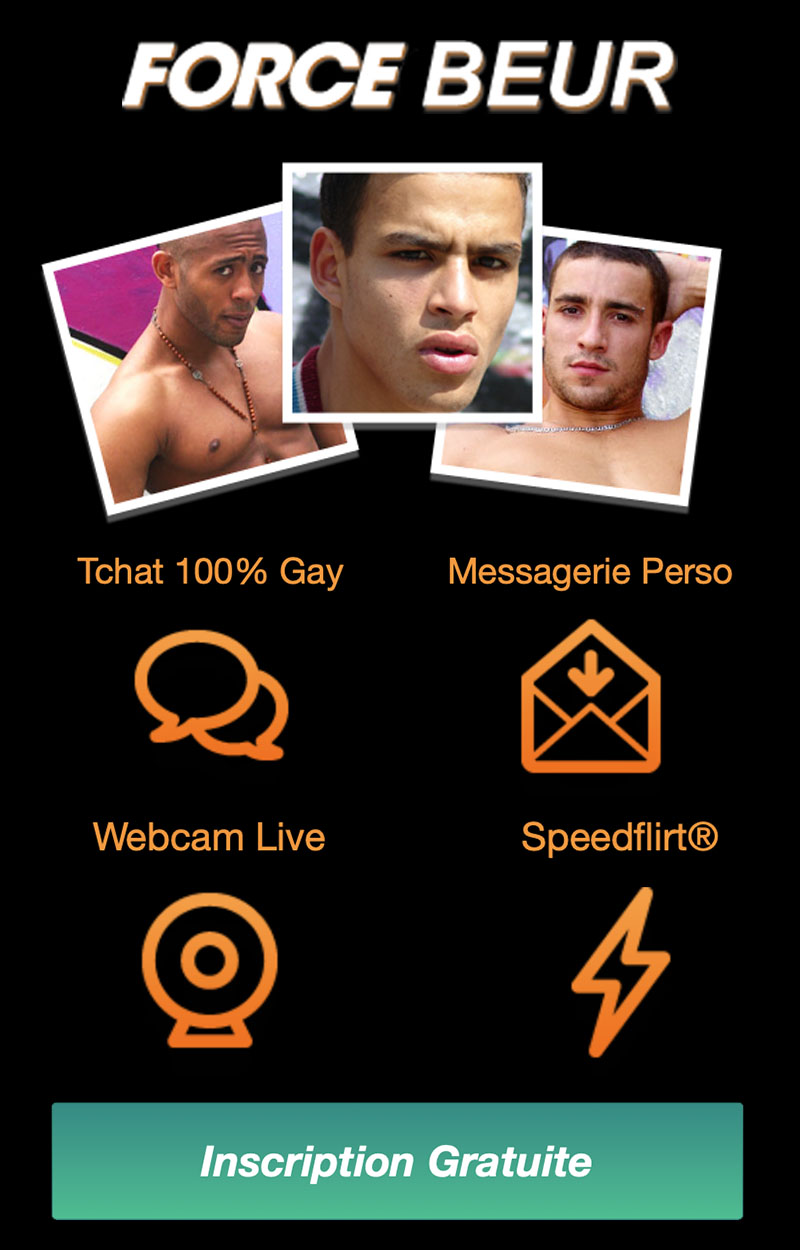Tap the Inscription Gratuite button
The width and height of the screenshot is (800, 1250).
(x=397, y=1161)
